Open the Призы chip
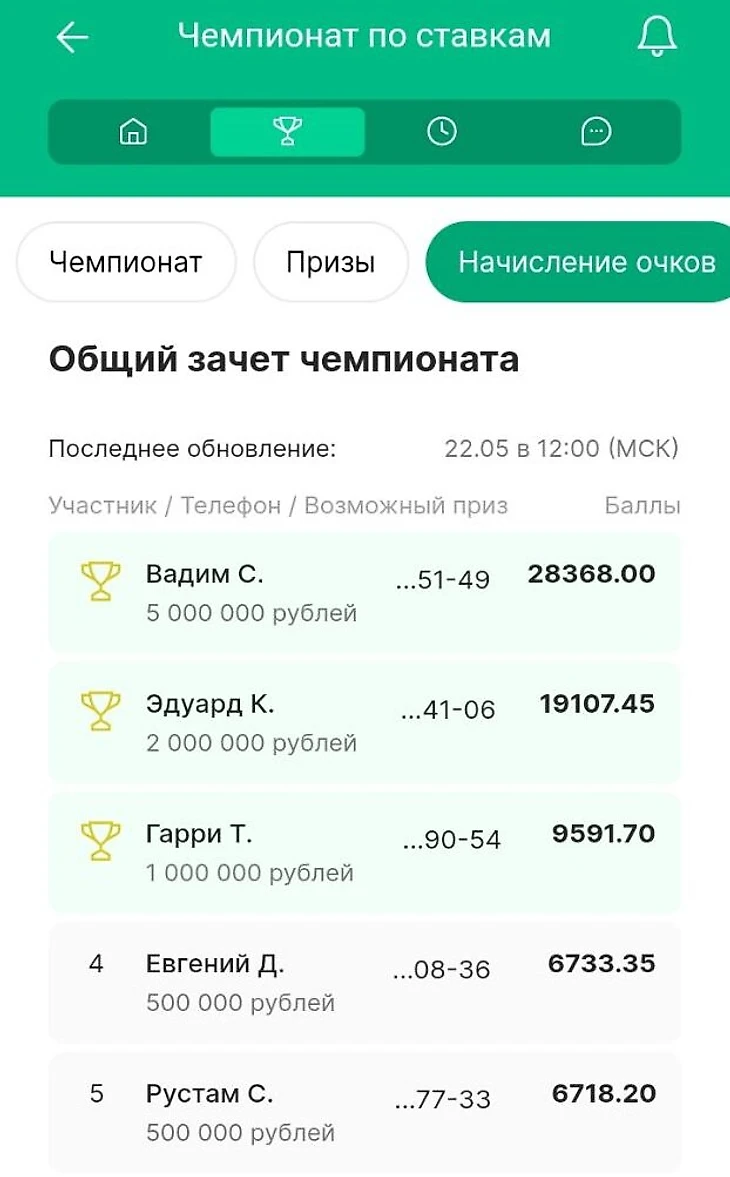 pyautogui.click(x=331, y=262)
